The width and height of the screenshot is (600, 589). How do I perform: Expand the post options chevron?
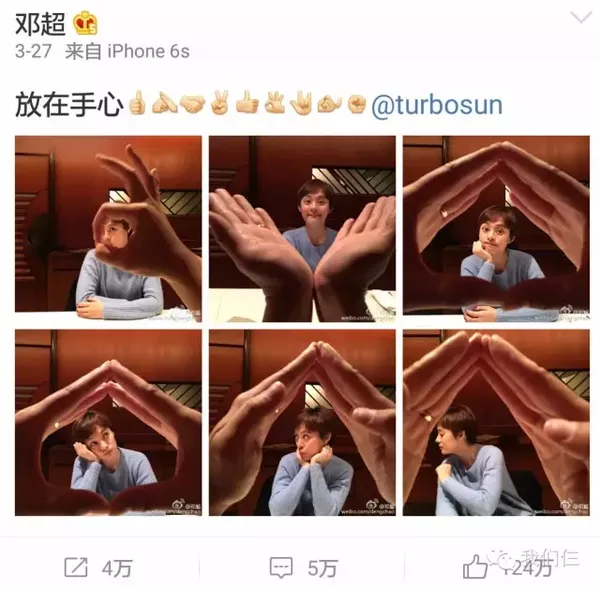point(580,18)
